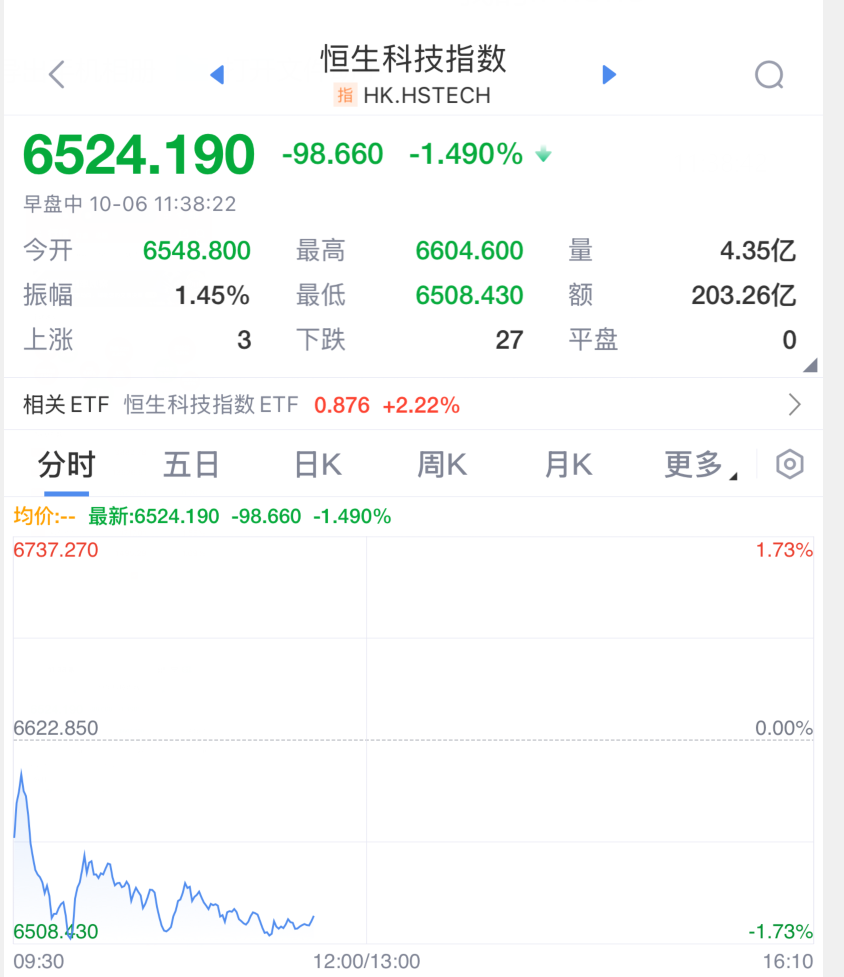Screen dimensions: 844x977
Task: Expand the 更多 chart options dropdown
Action: pos(699,465)
